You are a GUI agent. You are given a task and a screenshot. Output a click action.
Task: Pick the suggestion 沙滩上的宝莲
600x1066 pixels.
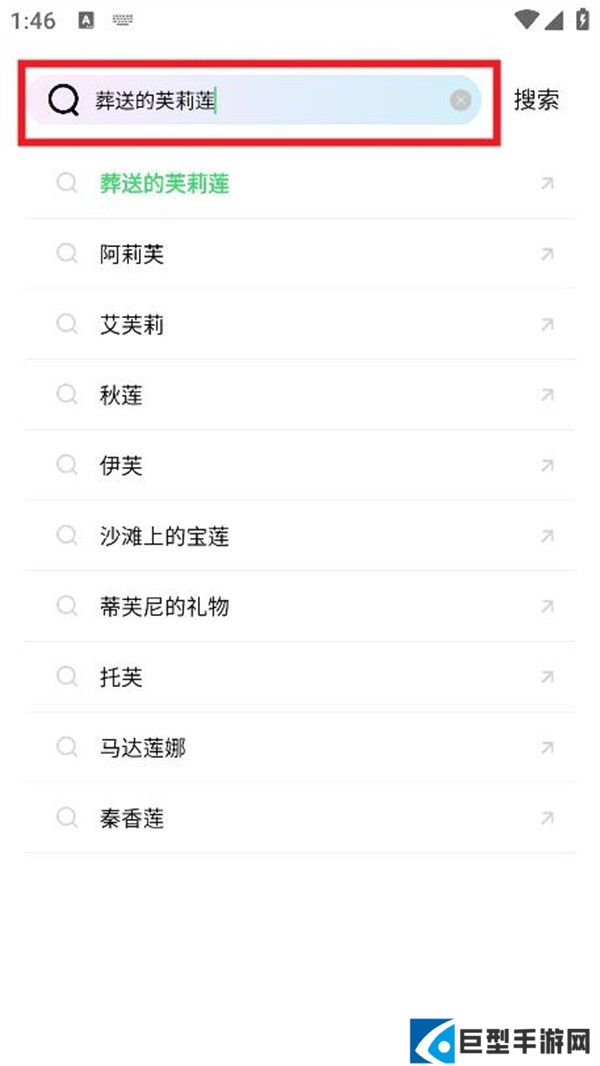165,537
